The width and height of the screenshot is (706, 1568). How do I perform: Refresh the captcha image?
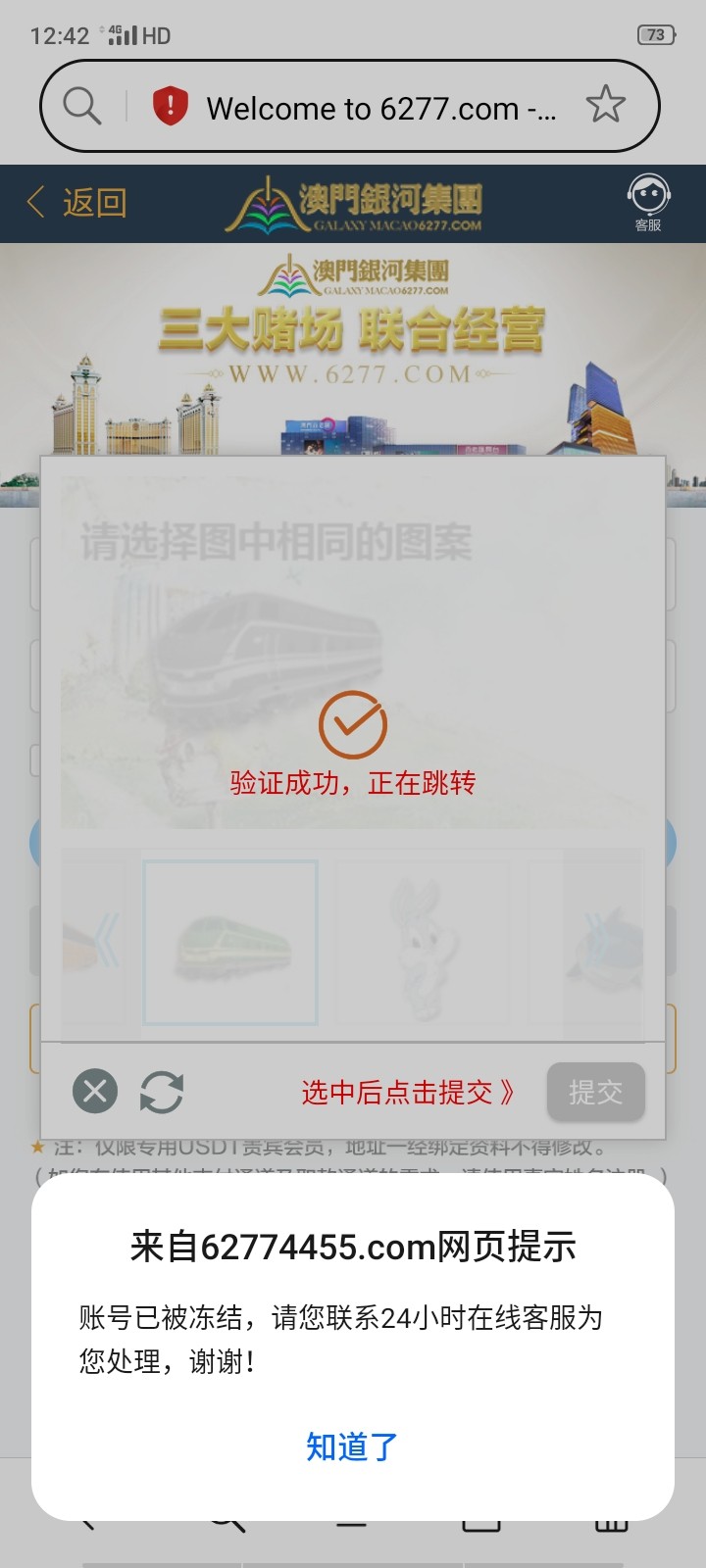[x=162, y=1091]
